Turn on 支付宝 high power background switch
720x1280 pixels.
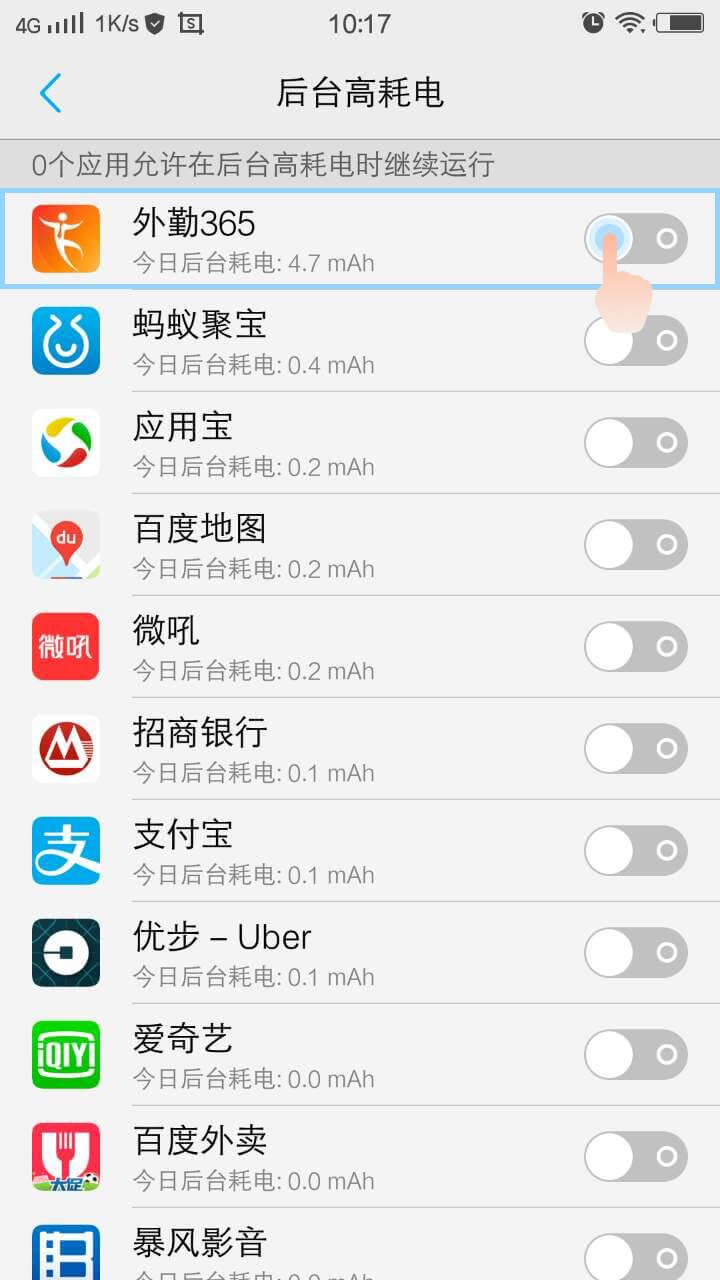635,851
